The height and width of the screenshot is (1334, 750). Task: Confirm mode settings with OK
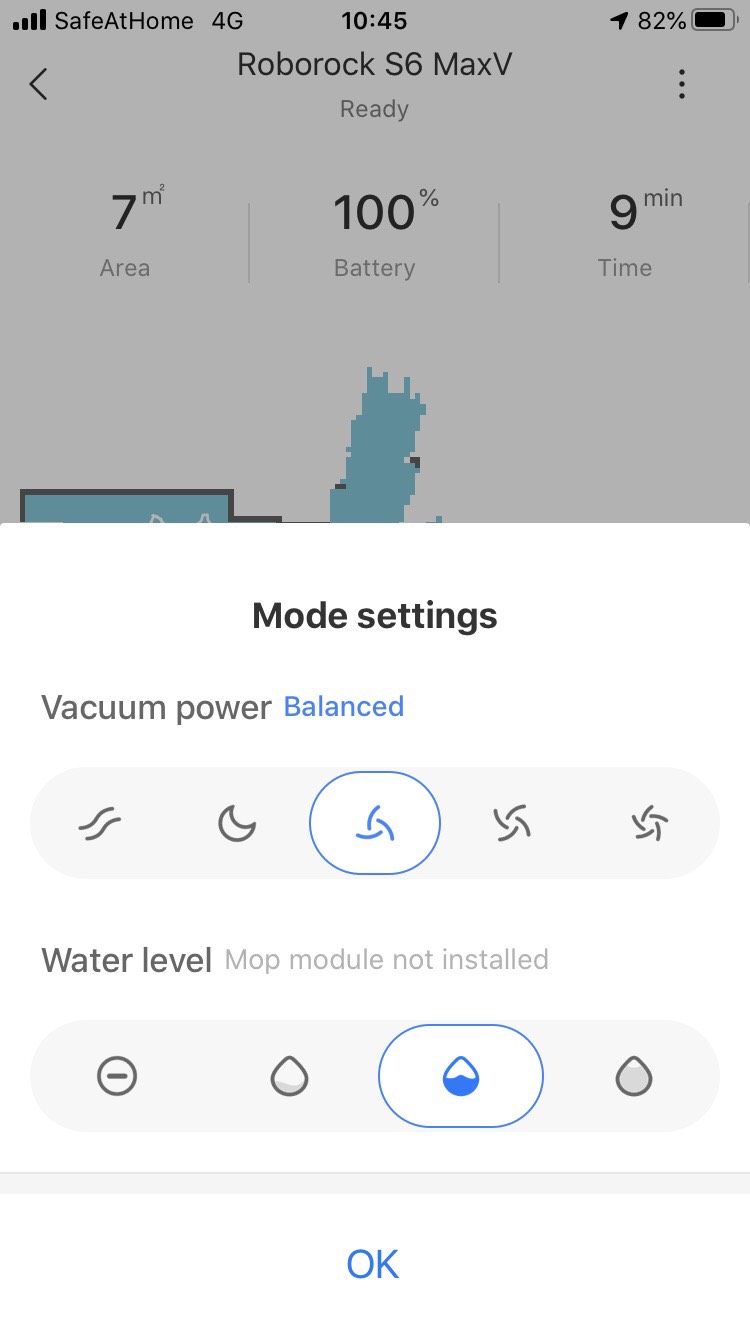coord(373,1264)
